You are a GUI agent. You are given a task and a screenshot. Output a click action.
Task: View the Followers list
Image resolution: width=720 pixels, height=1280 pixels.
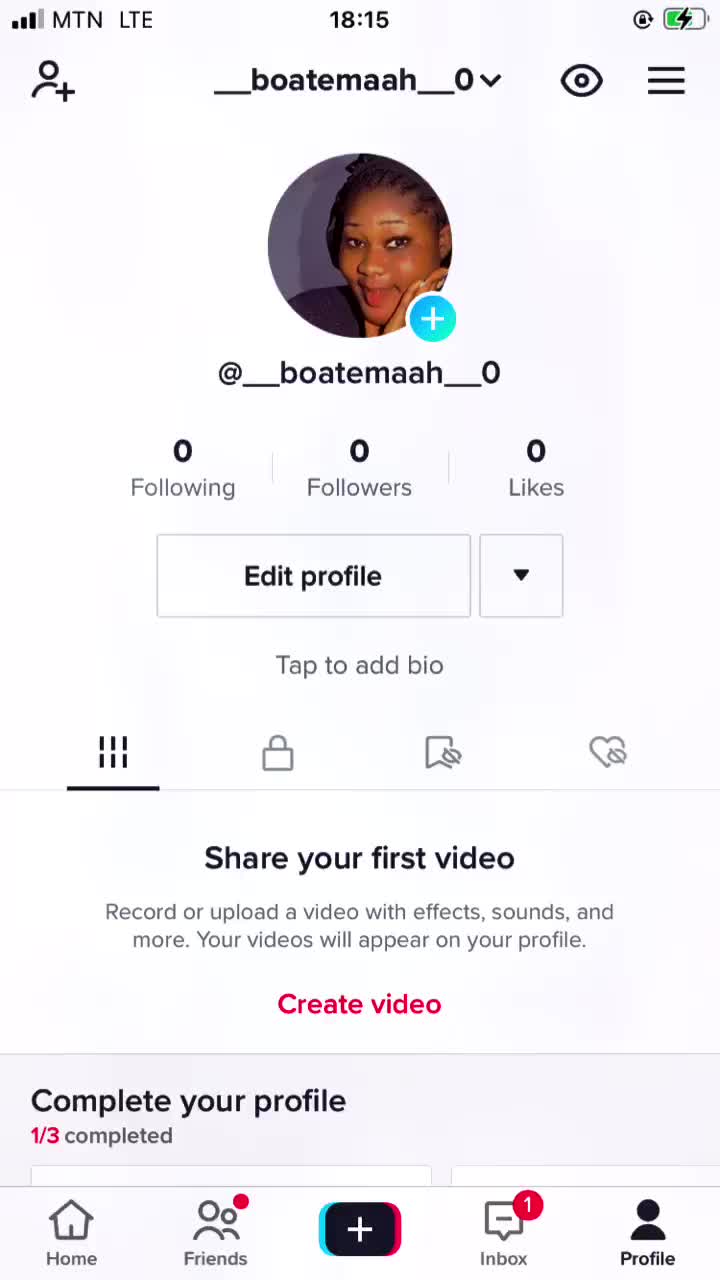click(x=359, y=468)
